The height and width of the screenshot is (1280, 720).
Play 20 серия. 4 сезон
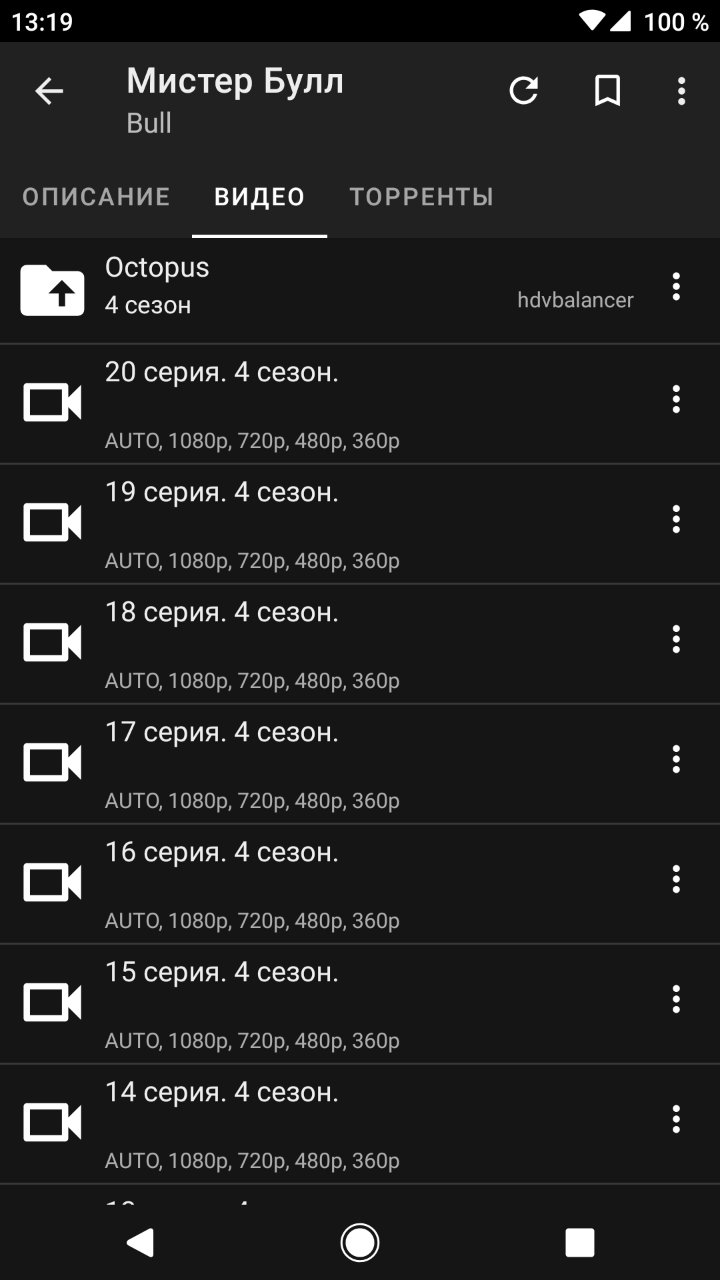click(x=300, y=403)
